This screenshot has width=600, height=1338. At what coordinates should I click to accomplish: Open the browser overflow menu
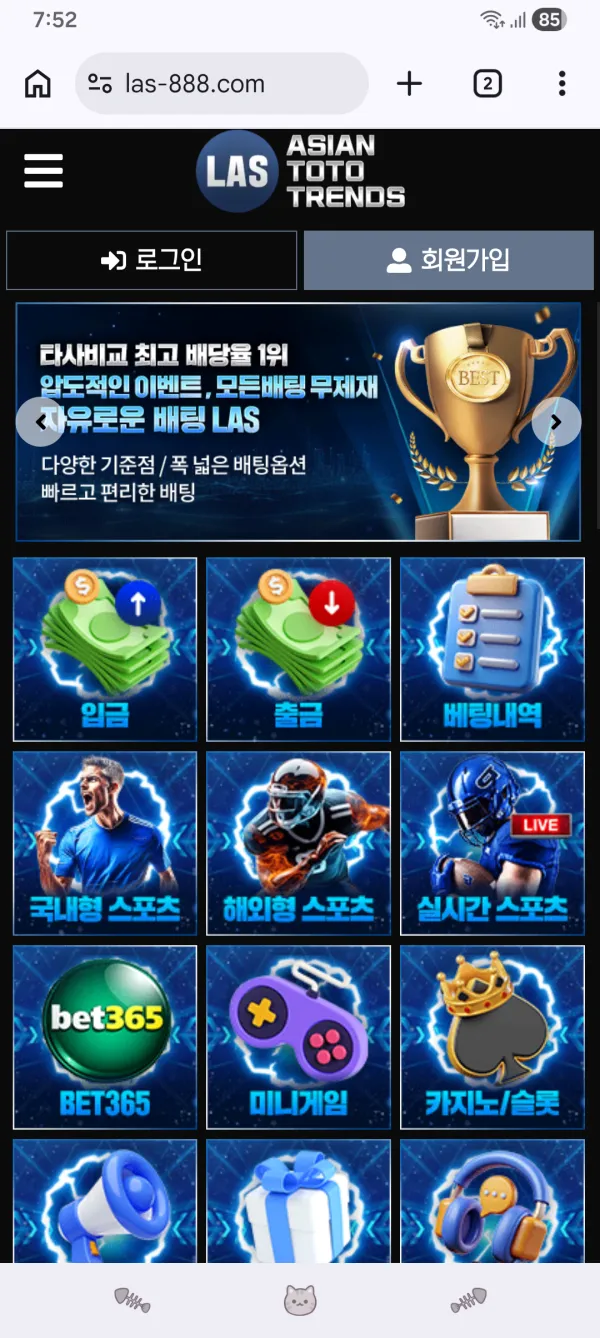click(x=562, y=84)
